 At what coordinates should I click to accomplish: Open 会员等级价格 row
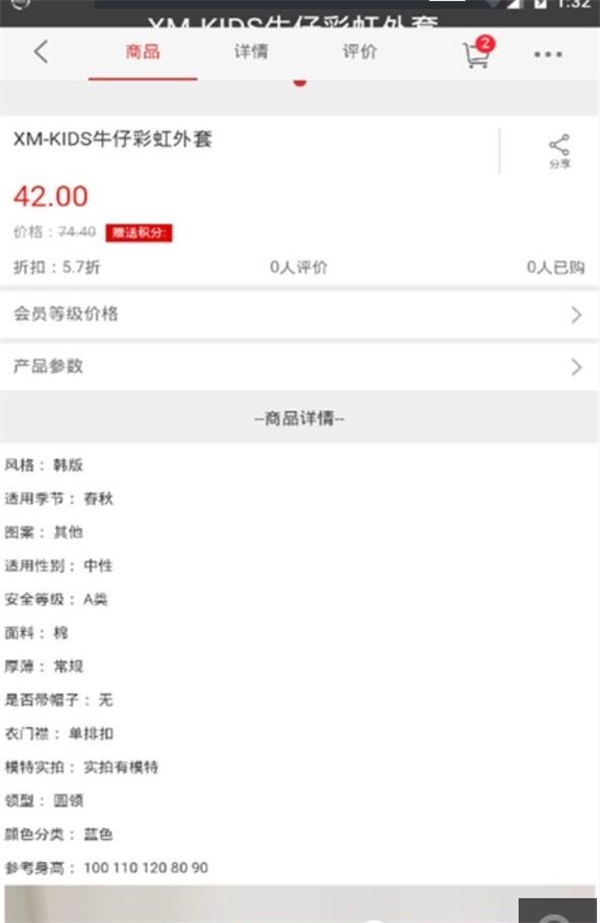300,314
